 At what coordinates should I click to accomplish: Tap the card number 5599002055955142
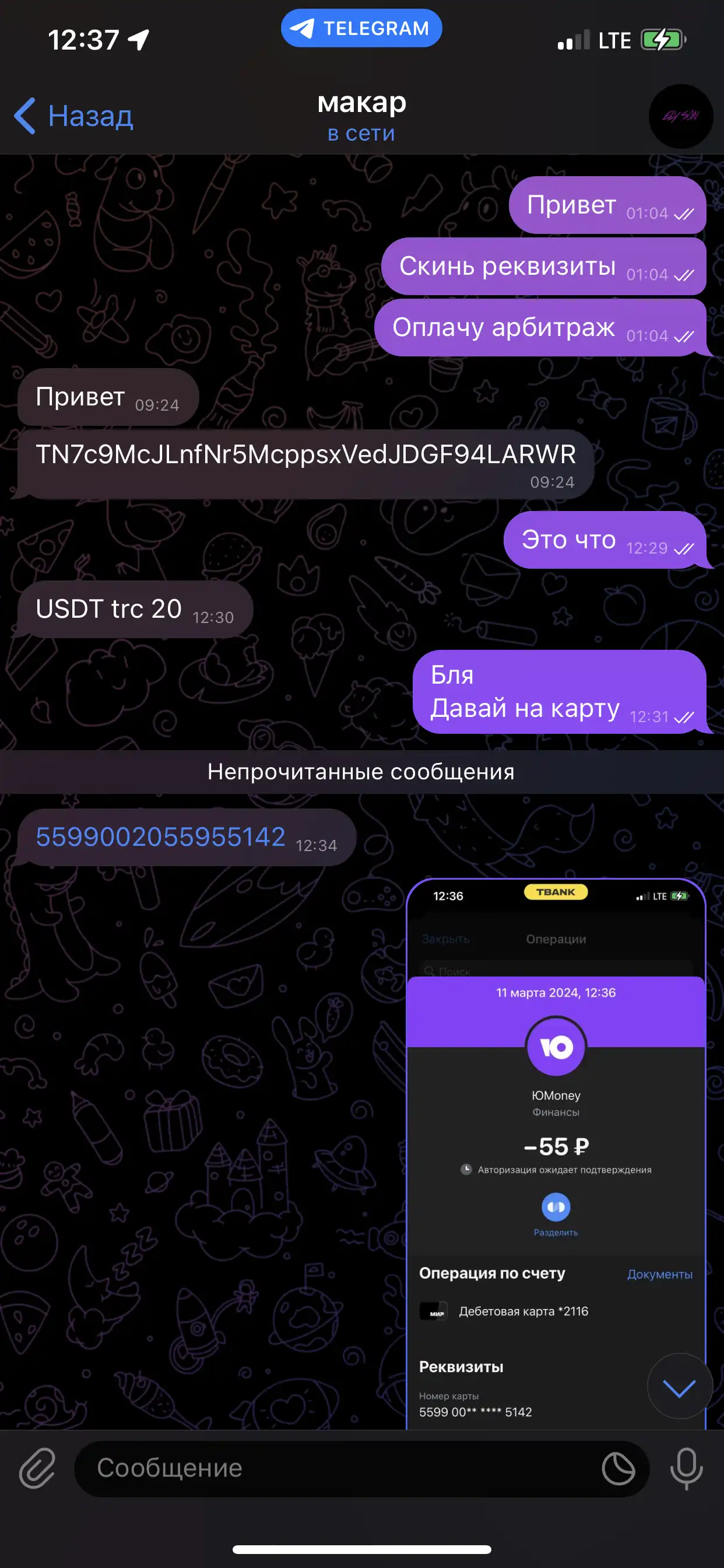point(161,837)
